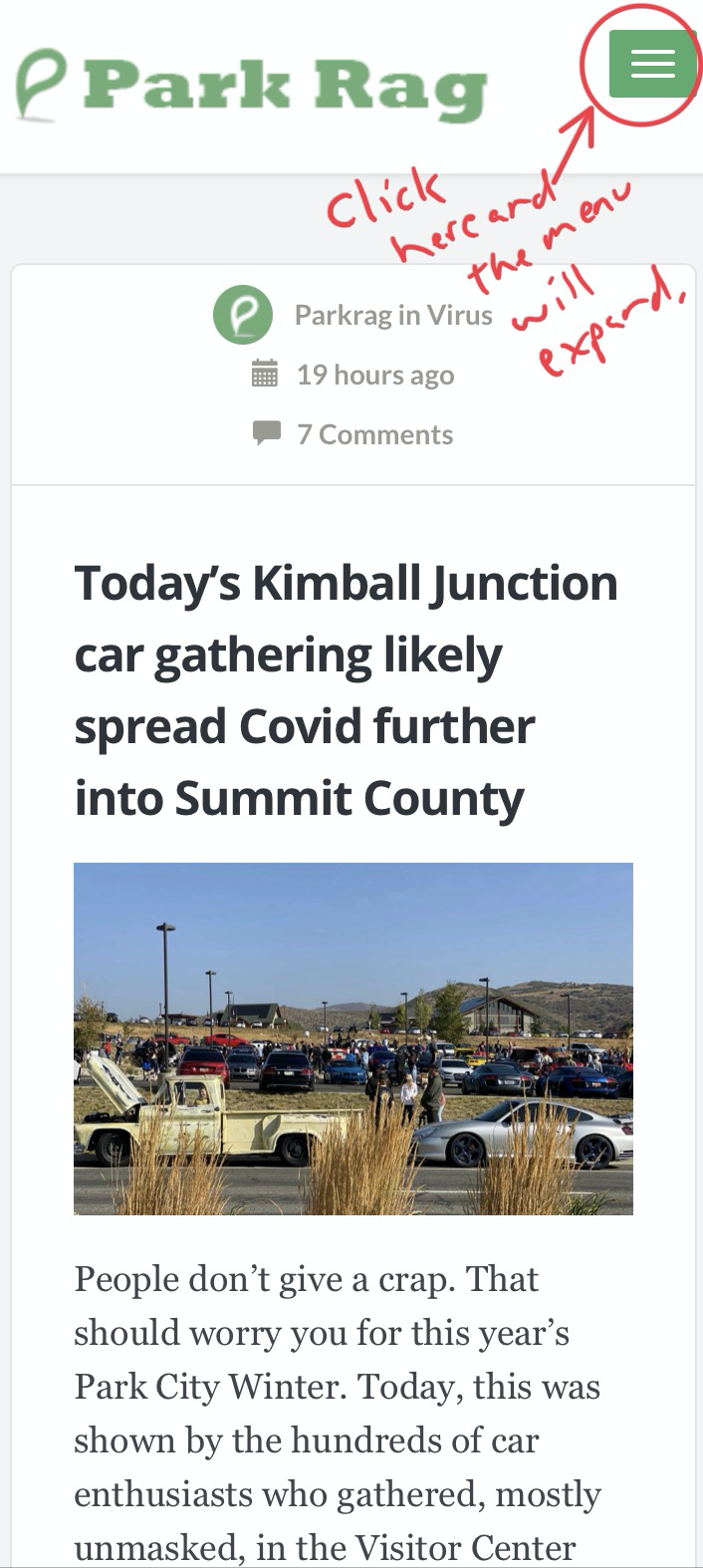703x1568 pixels.
Task: Go to the Park Rag home logo
Action: coord(252,88)
